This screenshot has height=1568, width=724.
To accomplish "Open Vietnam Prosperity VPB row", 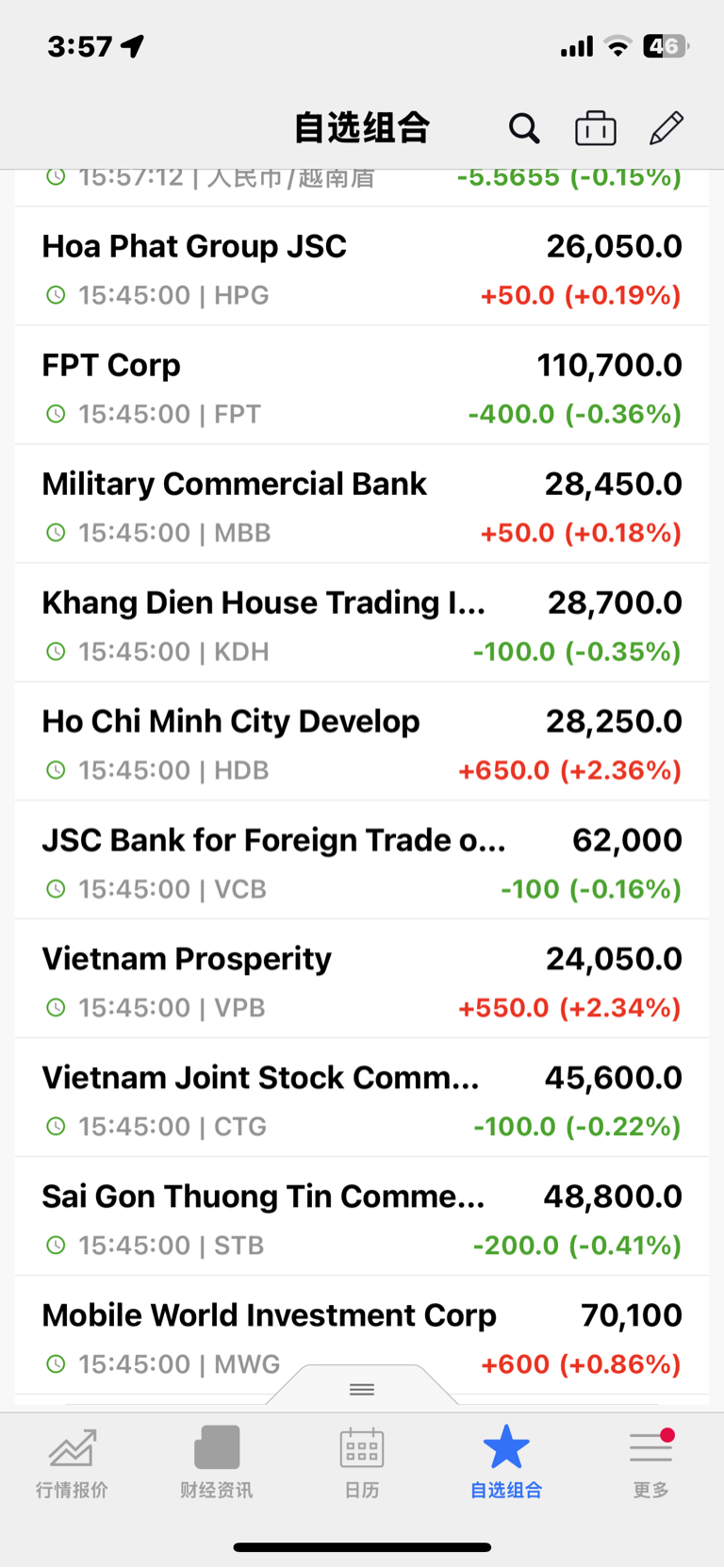I will pos(362,980).
